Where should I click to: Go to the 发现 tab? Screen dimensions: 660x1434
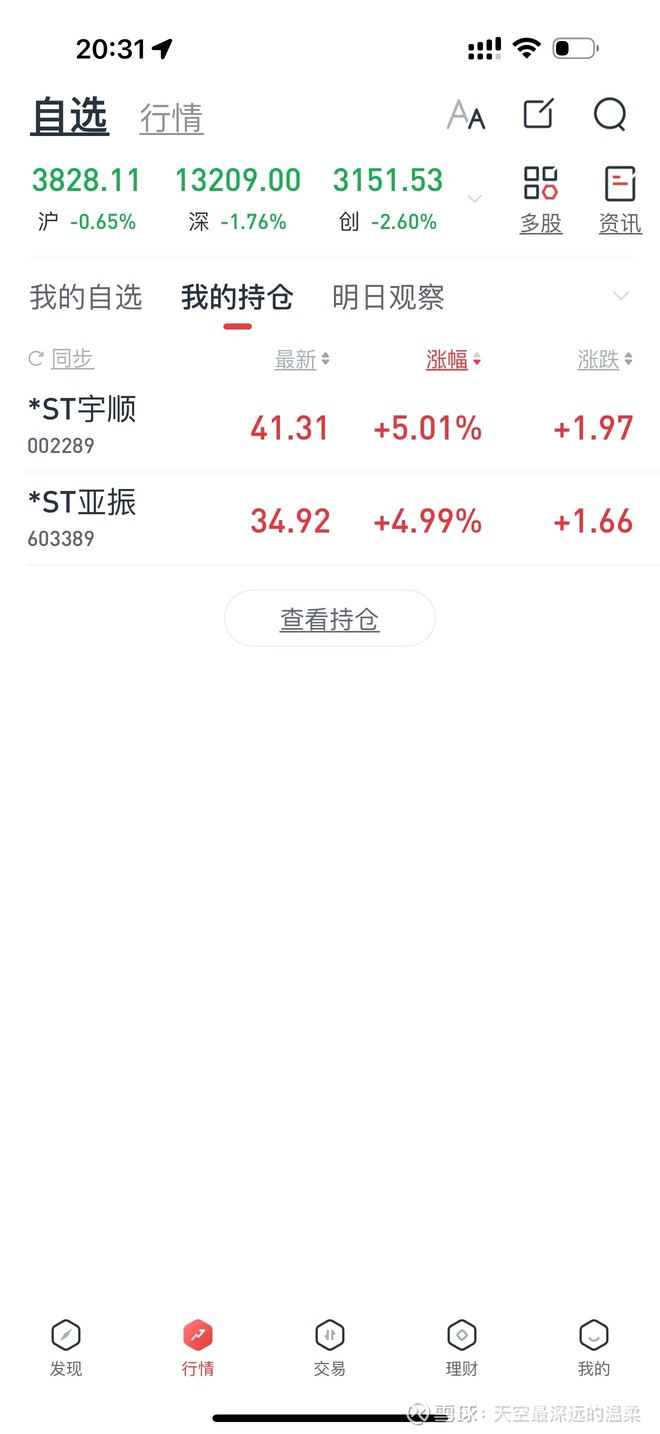point(66,1347)
